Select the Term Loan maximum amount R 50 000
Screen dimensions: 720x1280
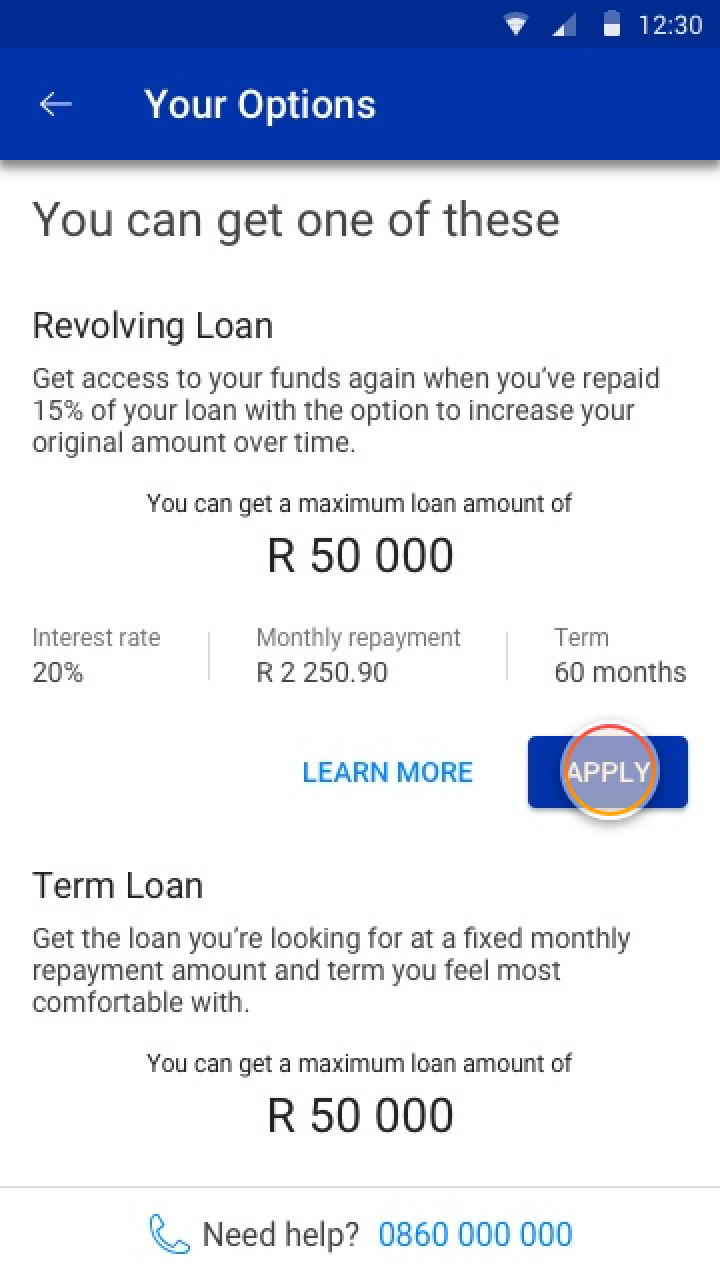360,1114
